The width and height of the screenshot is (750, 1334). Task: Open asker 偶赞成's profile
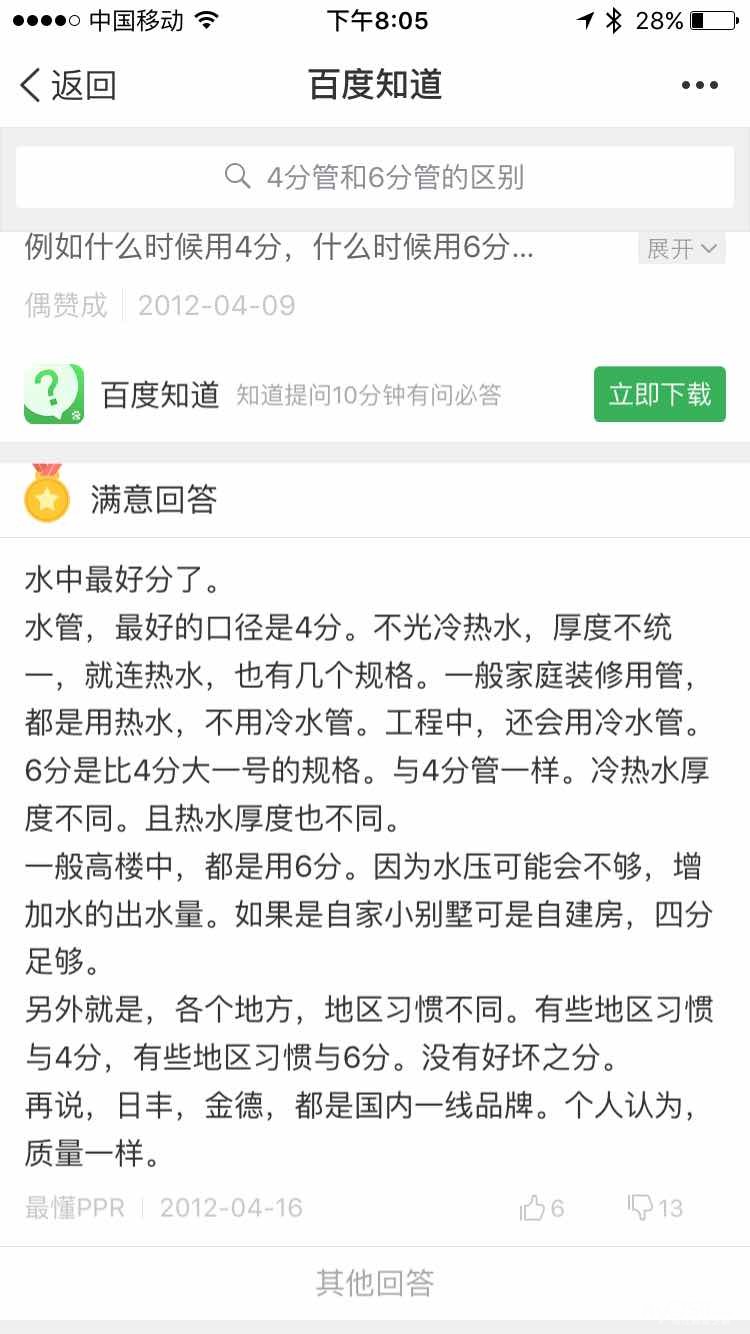click(x=66, y=305)
